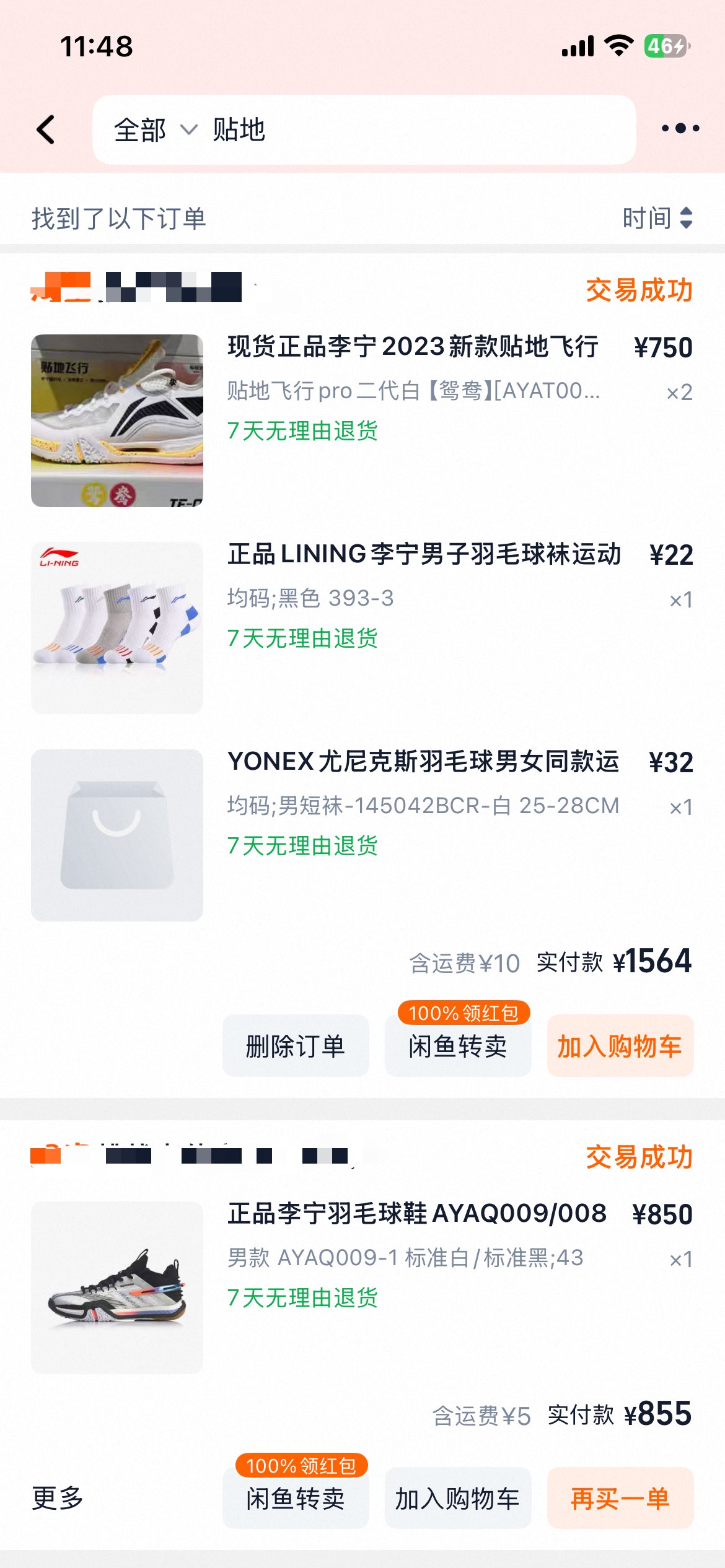Tap 加入购物车 on the ¥1564 order

[x=620, y=1046]
